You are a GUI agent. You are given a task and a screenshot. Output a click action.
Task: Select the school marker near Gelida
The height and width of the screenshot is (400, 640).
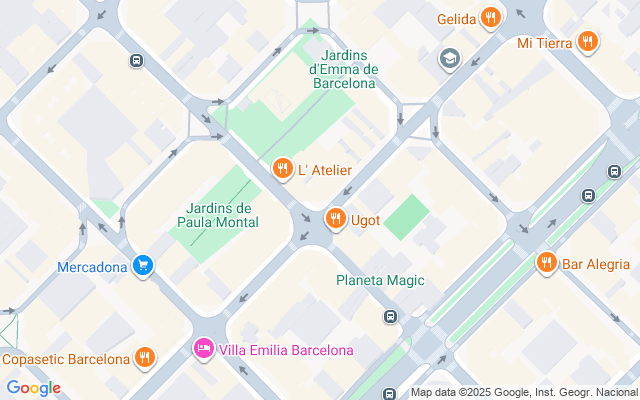pos(448,59)
